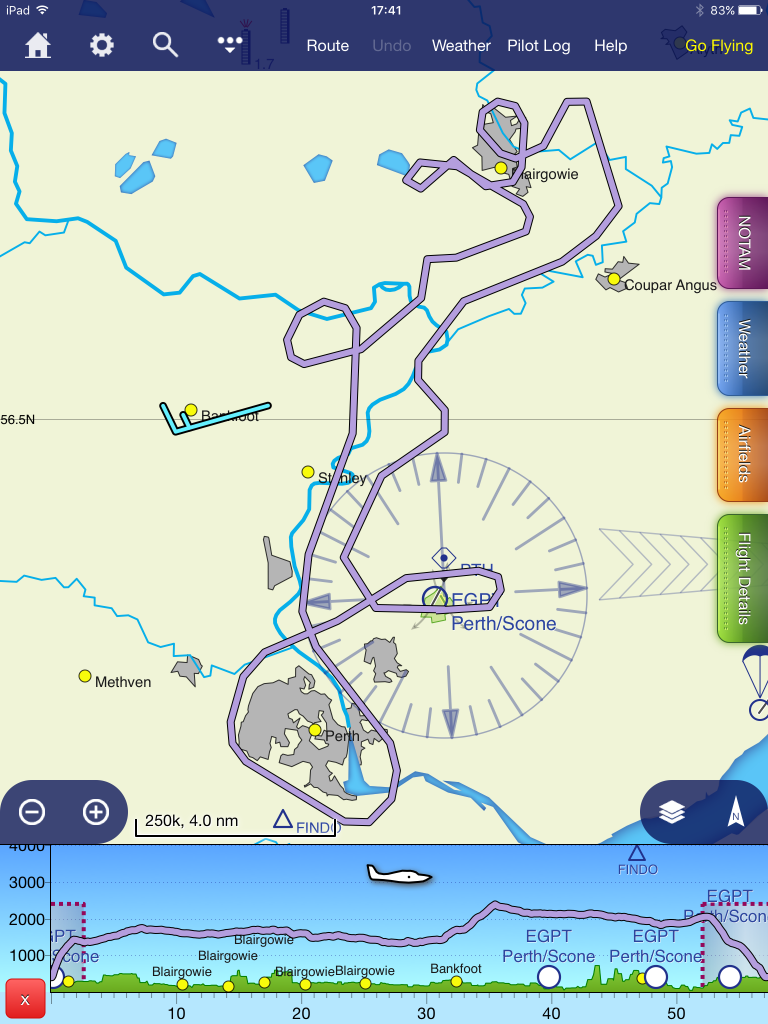Open the Route menu

click(327, 46)
